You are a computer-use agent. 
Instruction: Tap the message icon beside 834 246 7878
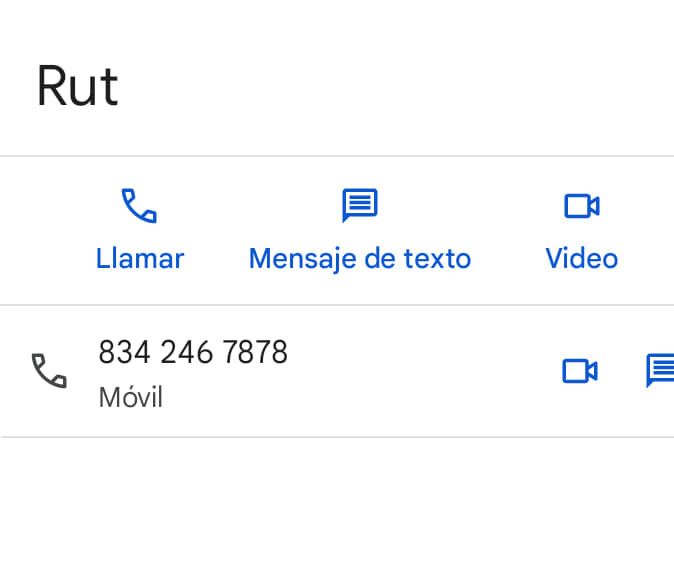(660, 371)
